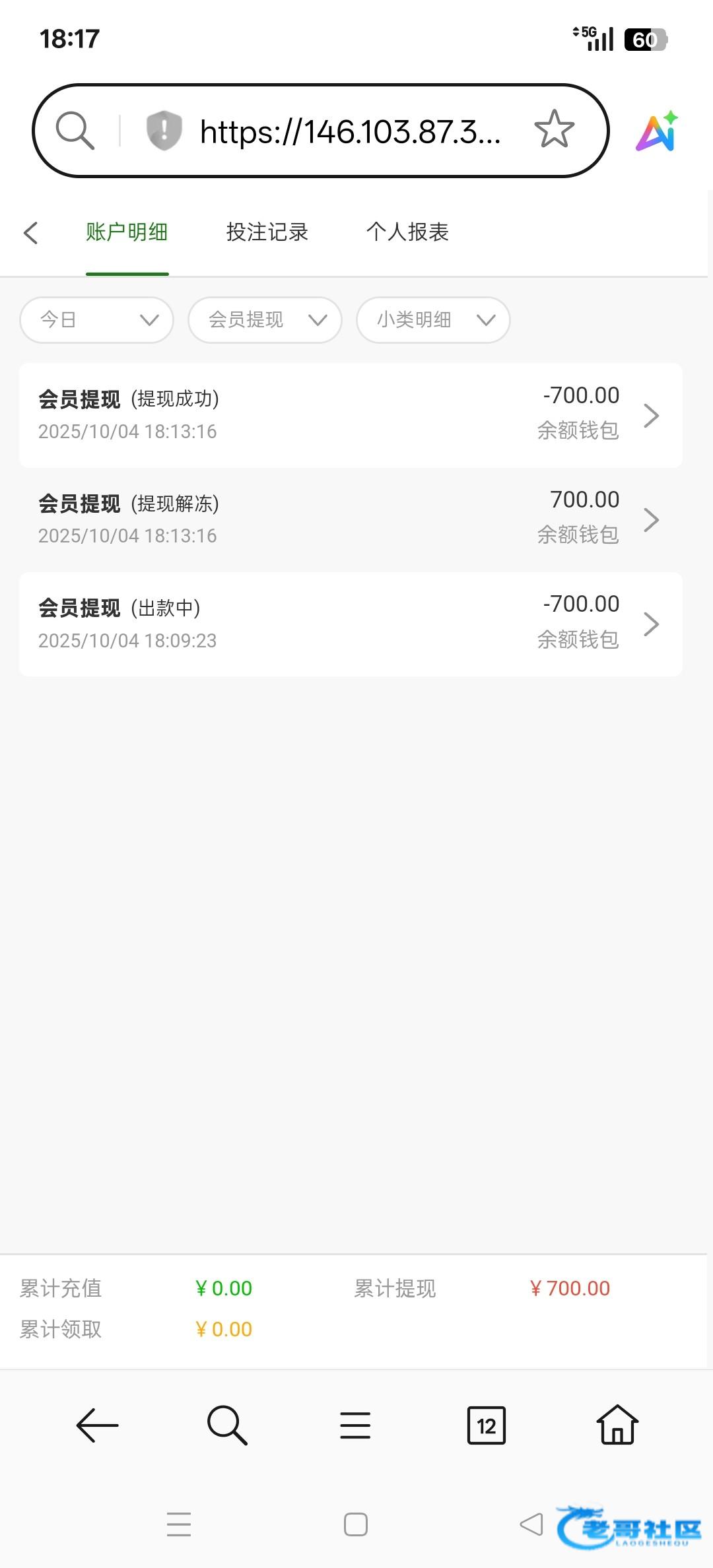713x1568 pixels.
Task: Switch to the 投注记录 tab
Action: 267,232
